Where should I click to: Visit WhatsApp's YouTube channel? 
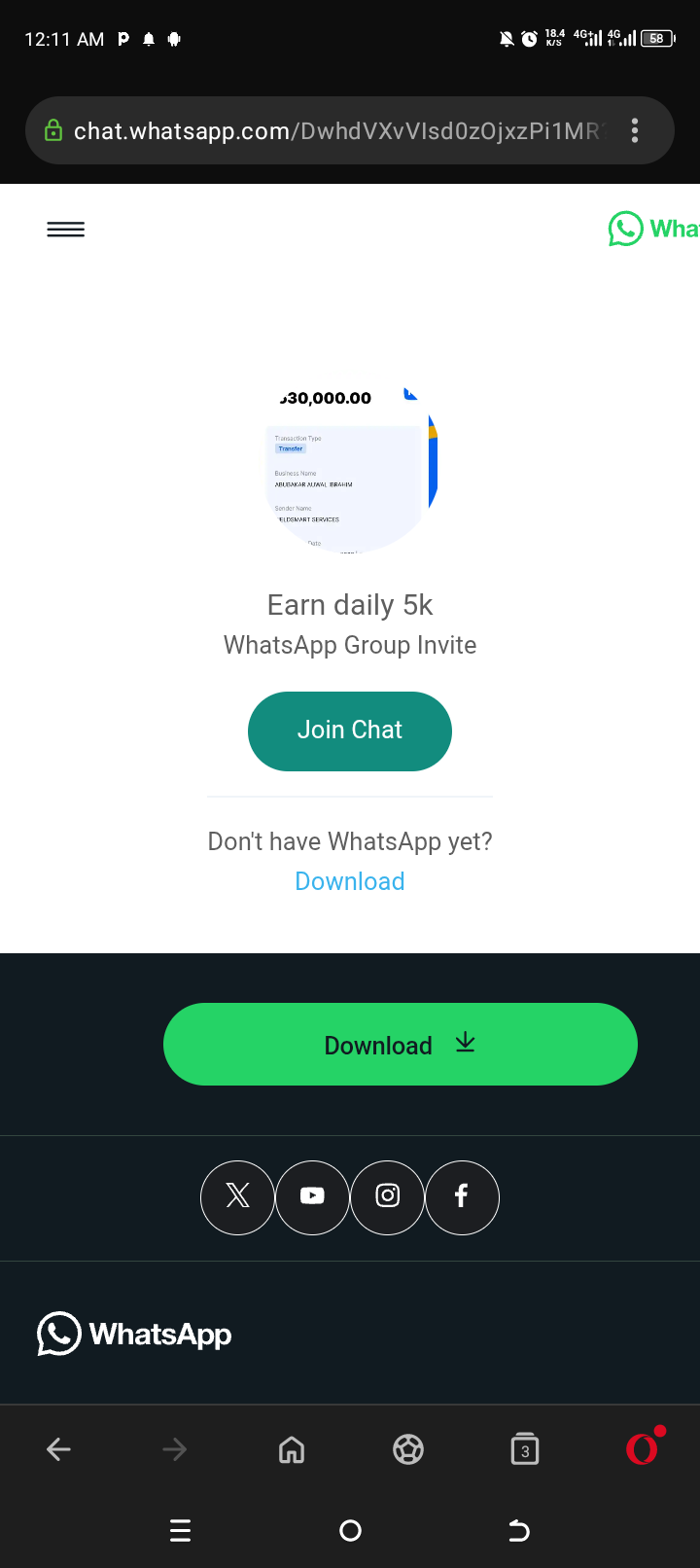(312, 1196)
